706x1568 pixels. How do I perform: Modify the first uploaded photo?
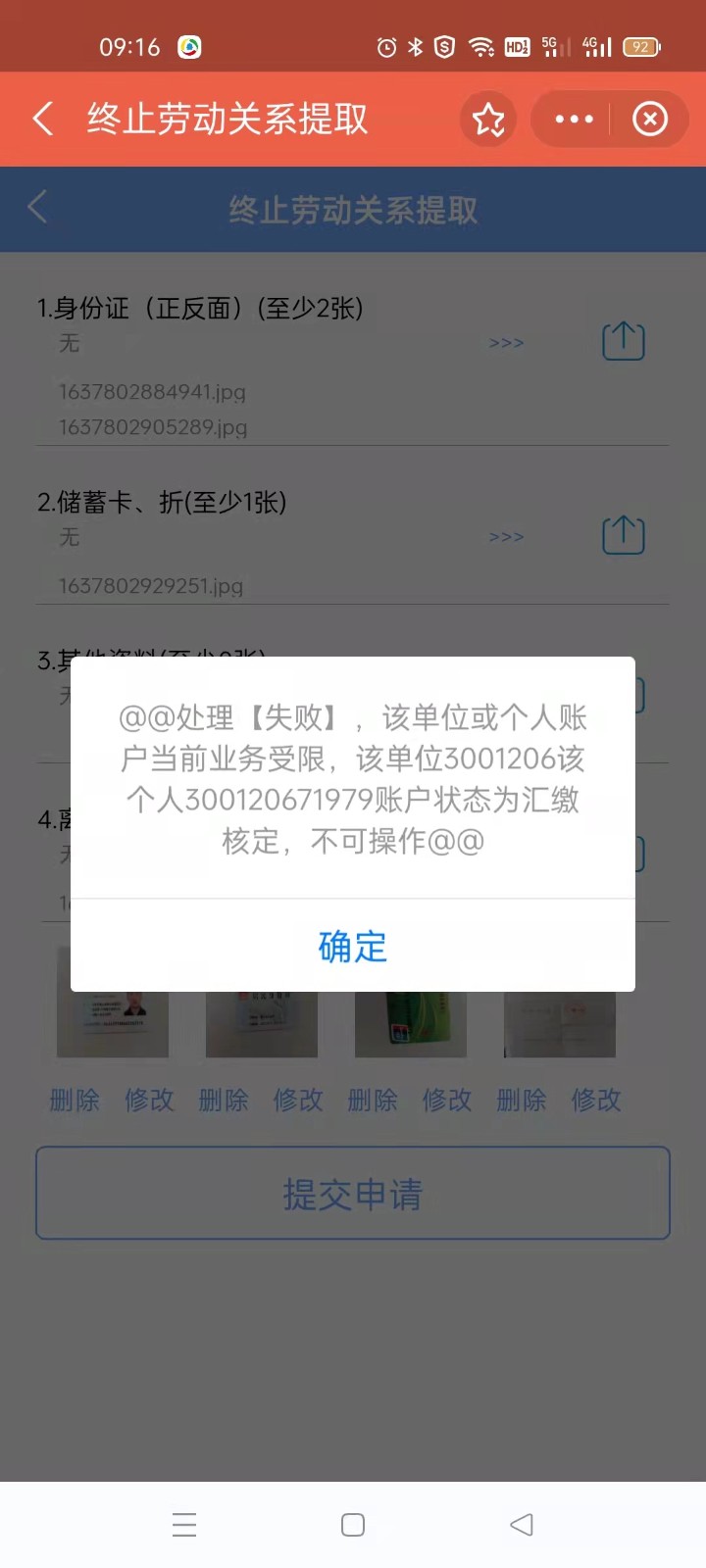[149, 1101]
